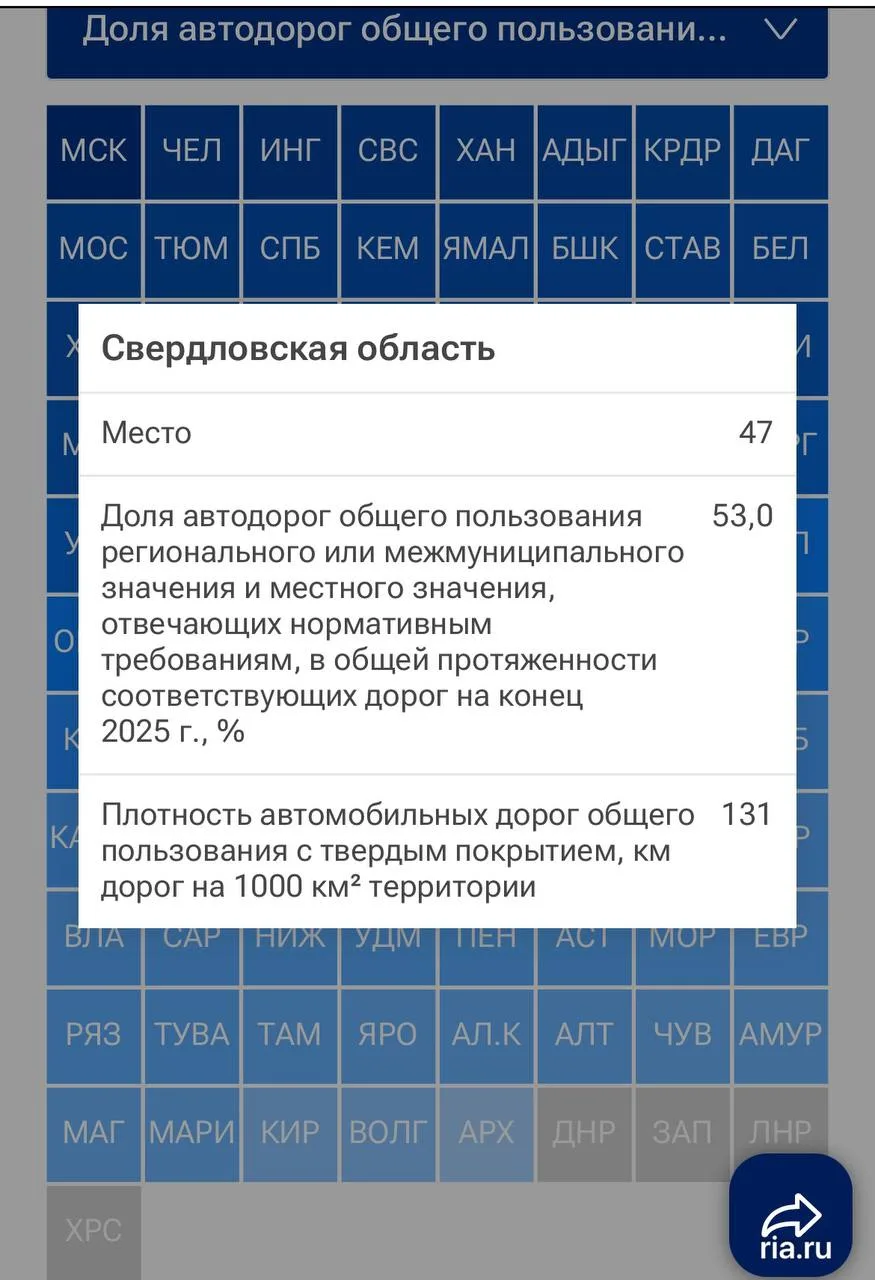The image size is (875, 1280).
Task: Open the ТЮМ region tile
Action: pyautogui.click(x=192, y=249)
